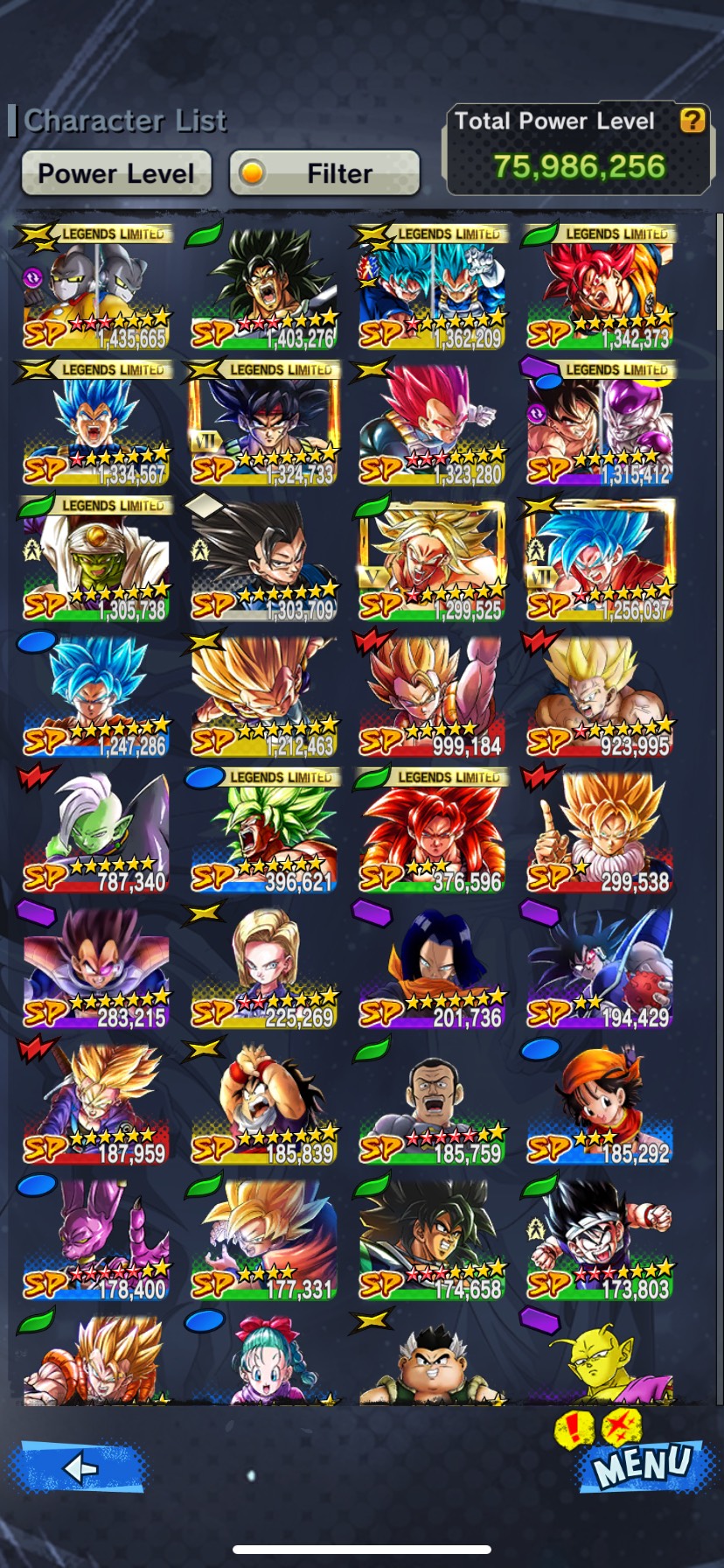Open character card showing 1,362,209
Screen dimensions: 724x1568
tap(431, 287)
